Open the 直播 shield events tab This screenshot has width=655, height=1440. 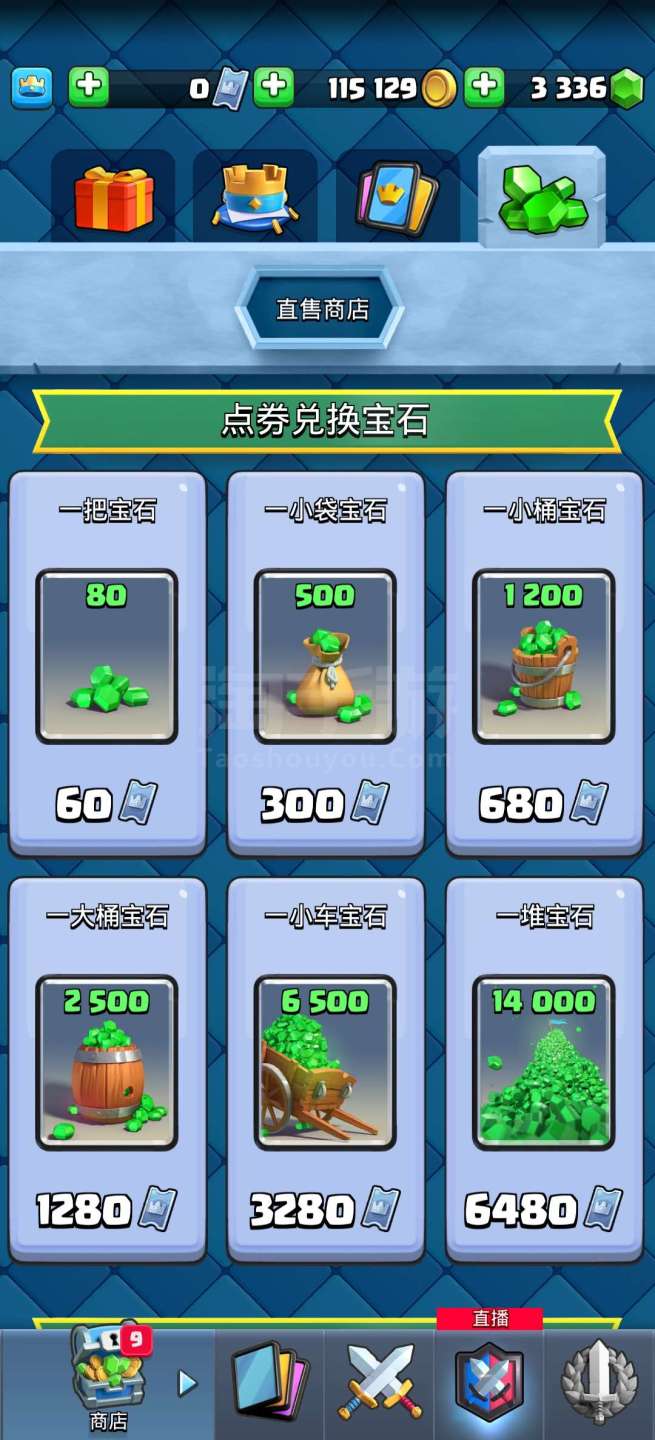click(x=489, y=1383)
